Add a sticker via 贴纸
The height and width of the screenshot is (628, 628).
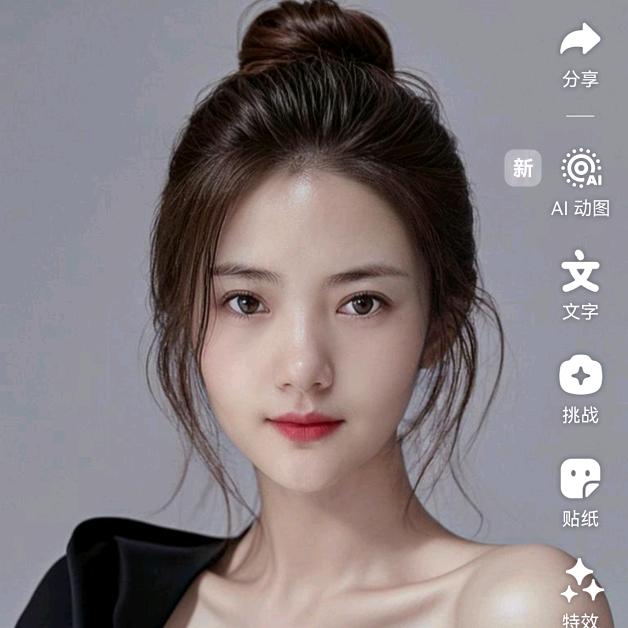(580, 480)
